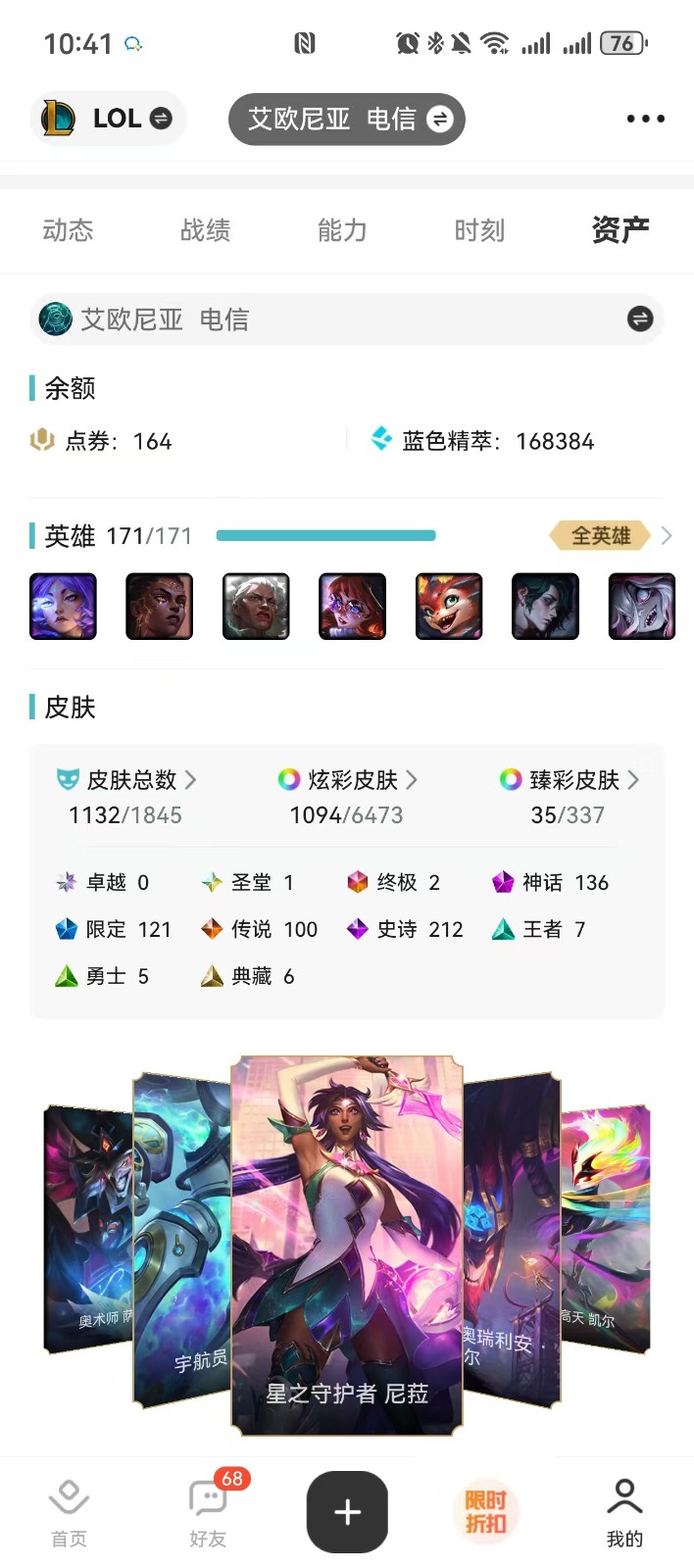
Task: Open 臻彩皮肤 list
Action: (x=570, y=780)
